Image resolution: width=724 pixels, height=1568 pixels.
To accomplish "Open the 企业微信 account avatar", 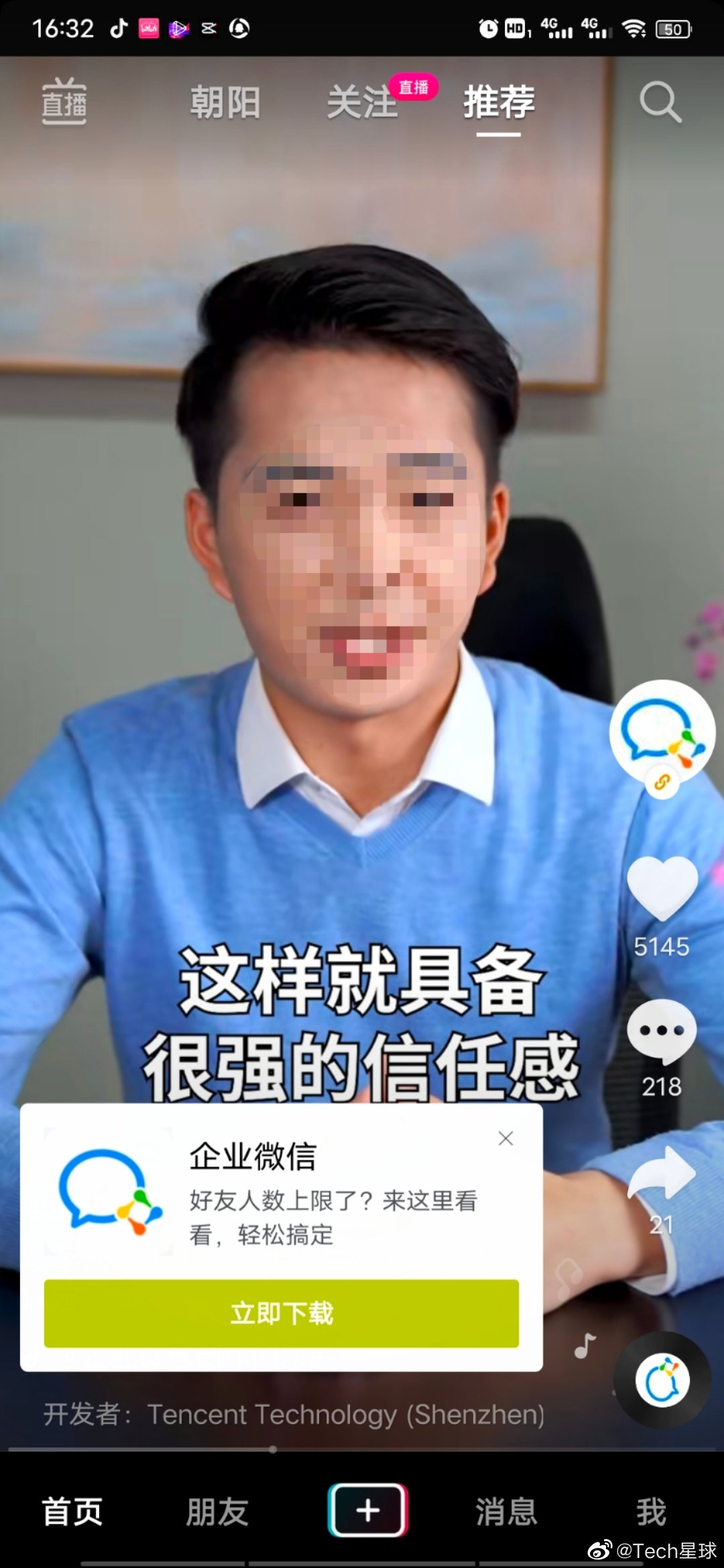I will pos(662,732).
